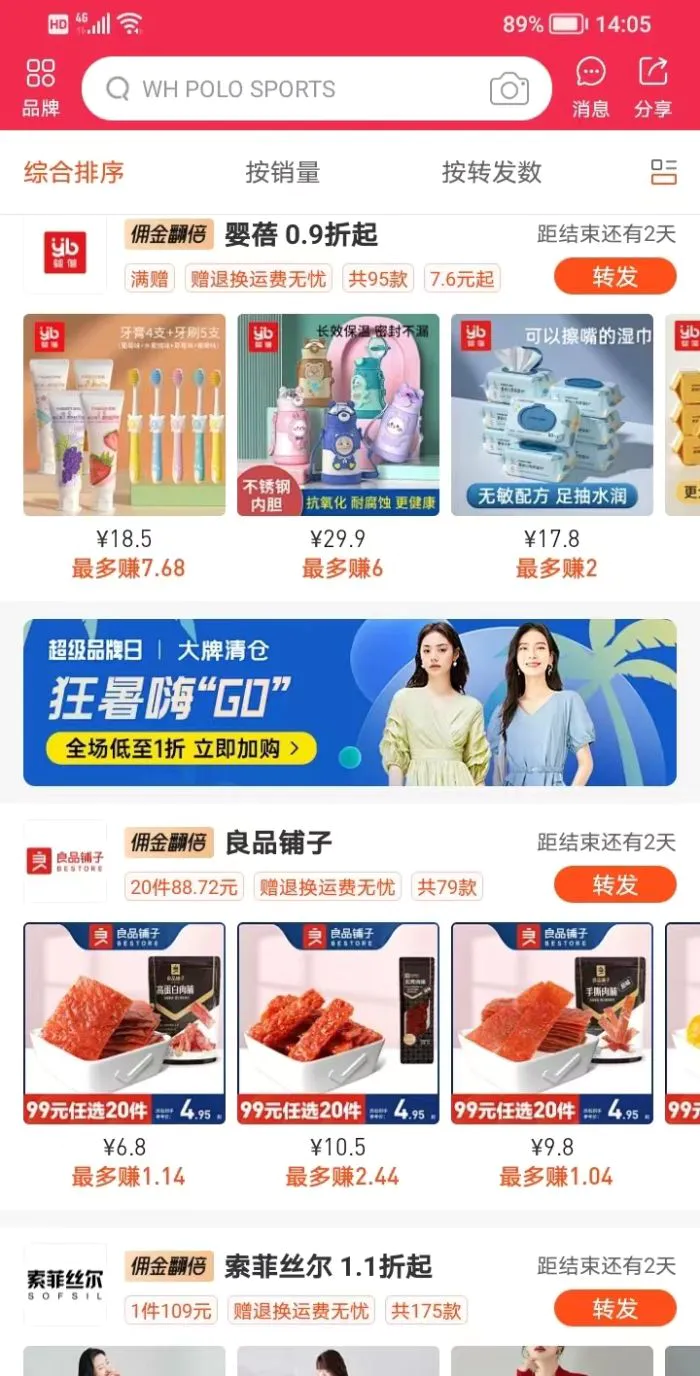This screenshot has width=700, height=1376.
Task: Open the ¥6.8 良品铺子 jerky item
Action: [125, 1022]
